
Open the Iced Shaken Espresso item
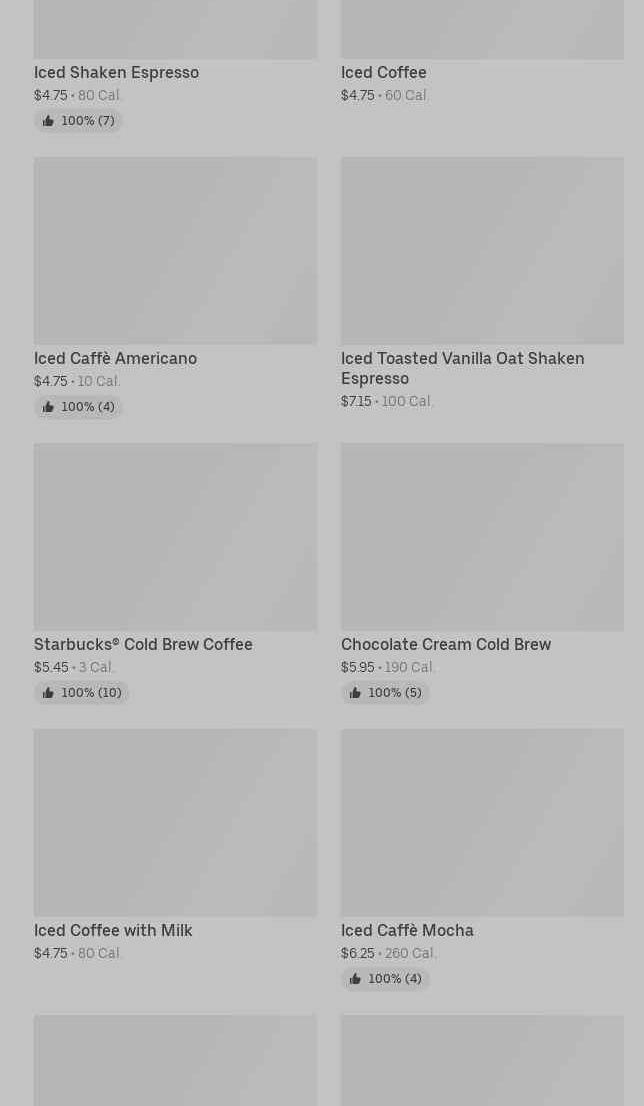(x=116, y=72)
